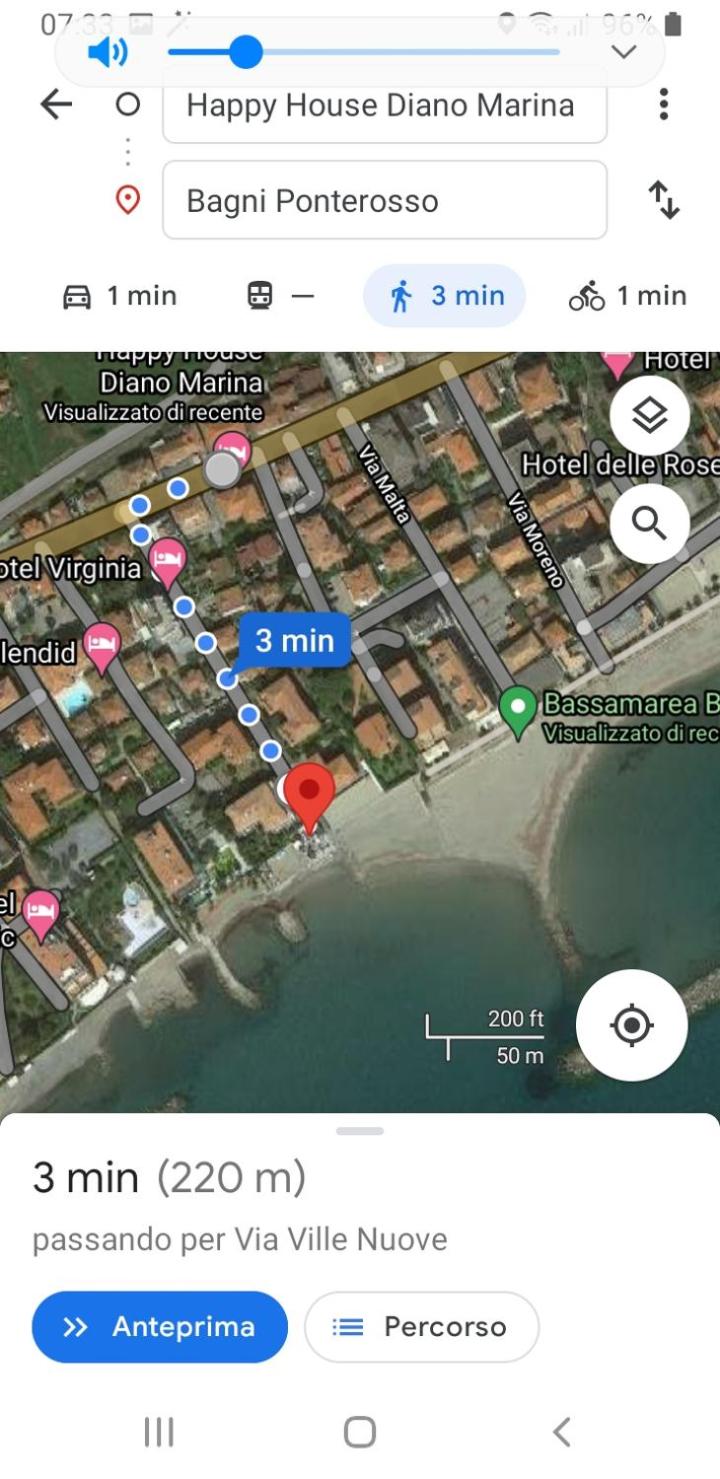This screenshot has height=1479, width=720.
Task: Switch to driving 1 min mode
Action: [120, 296]
